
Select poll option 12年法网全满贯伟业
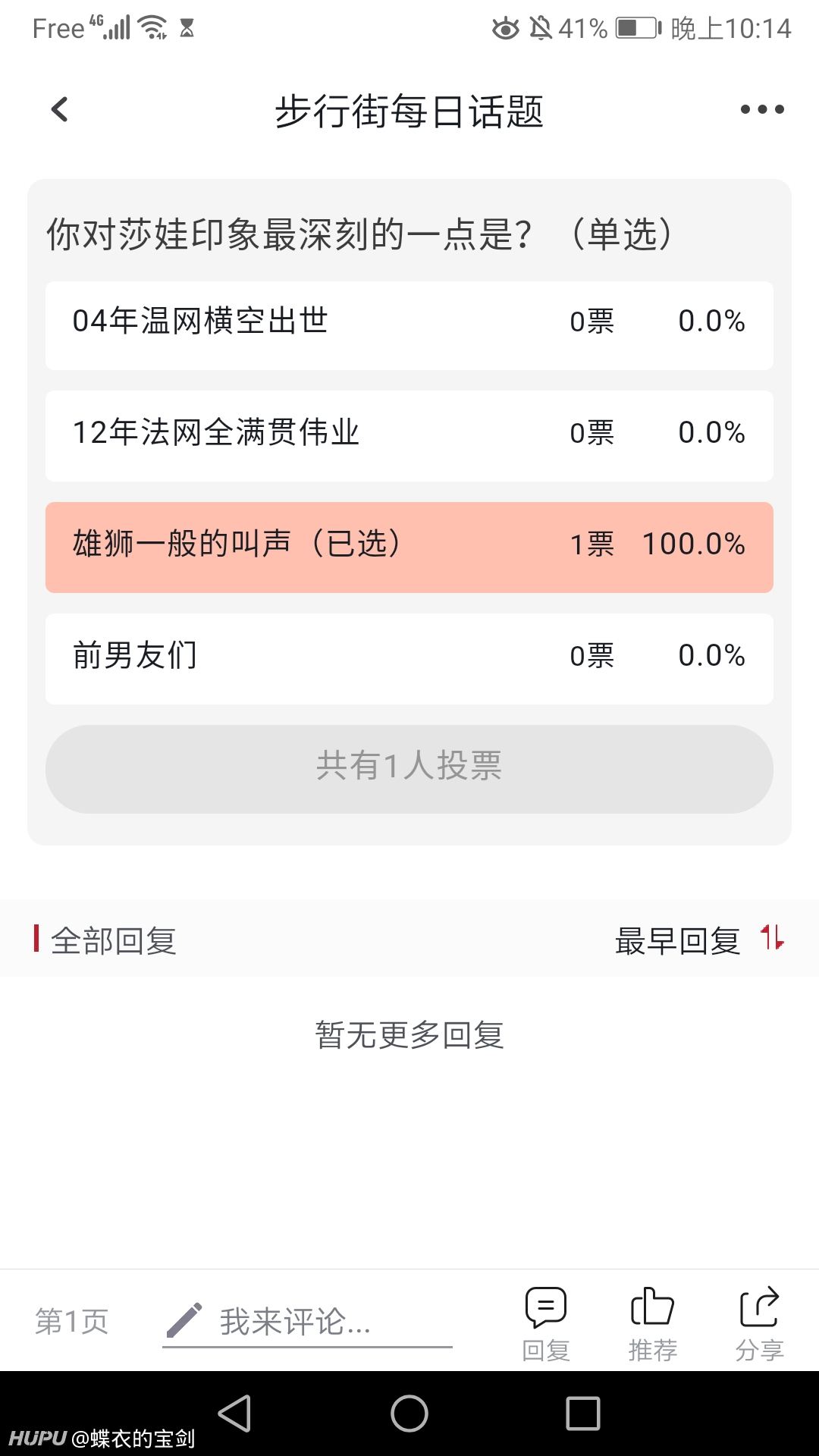(x=409, y=436)
